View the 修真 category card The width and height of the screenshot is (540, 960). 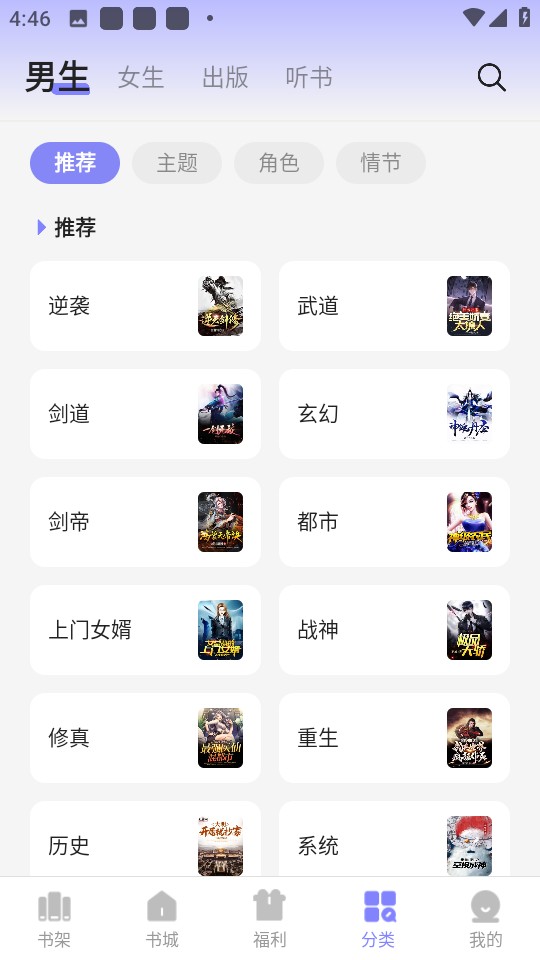click(x=145, y=738)
